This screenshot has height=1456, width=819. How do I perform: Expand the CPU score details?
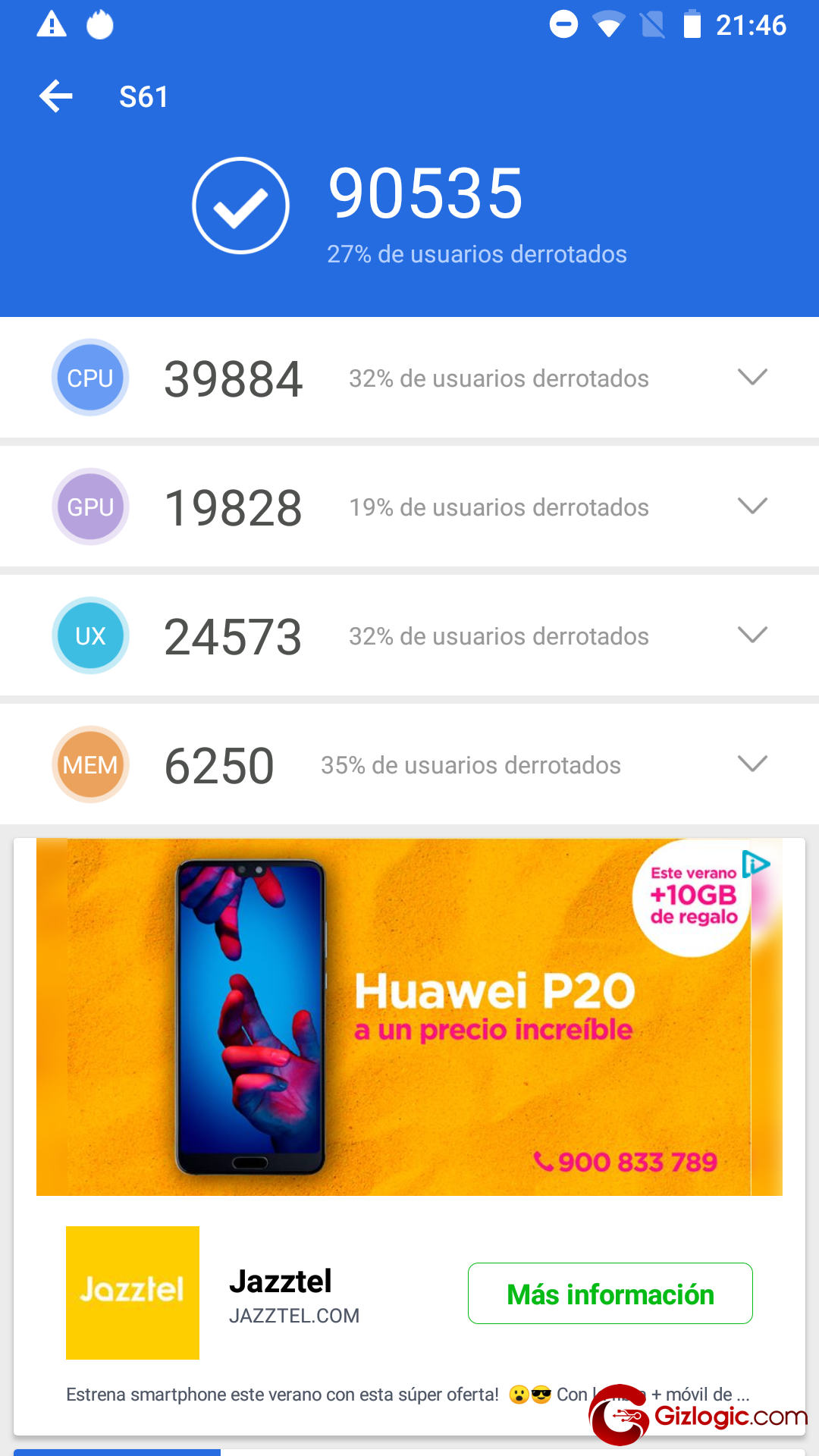tap(752, 377)
